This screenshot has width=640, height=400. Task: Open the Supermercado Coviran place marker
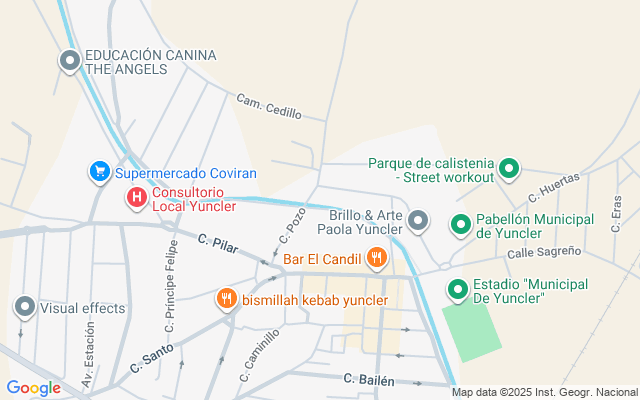[x=99, y=173]
